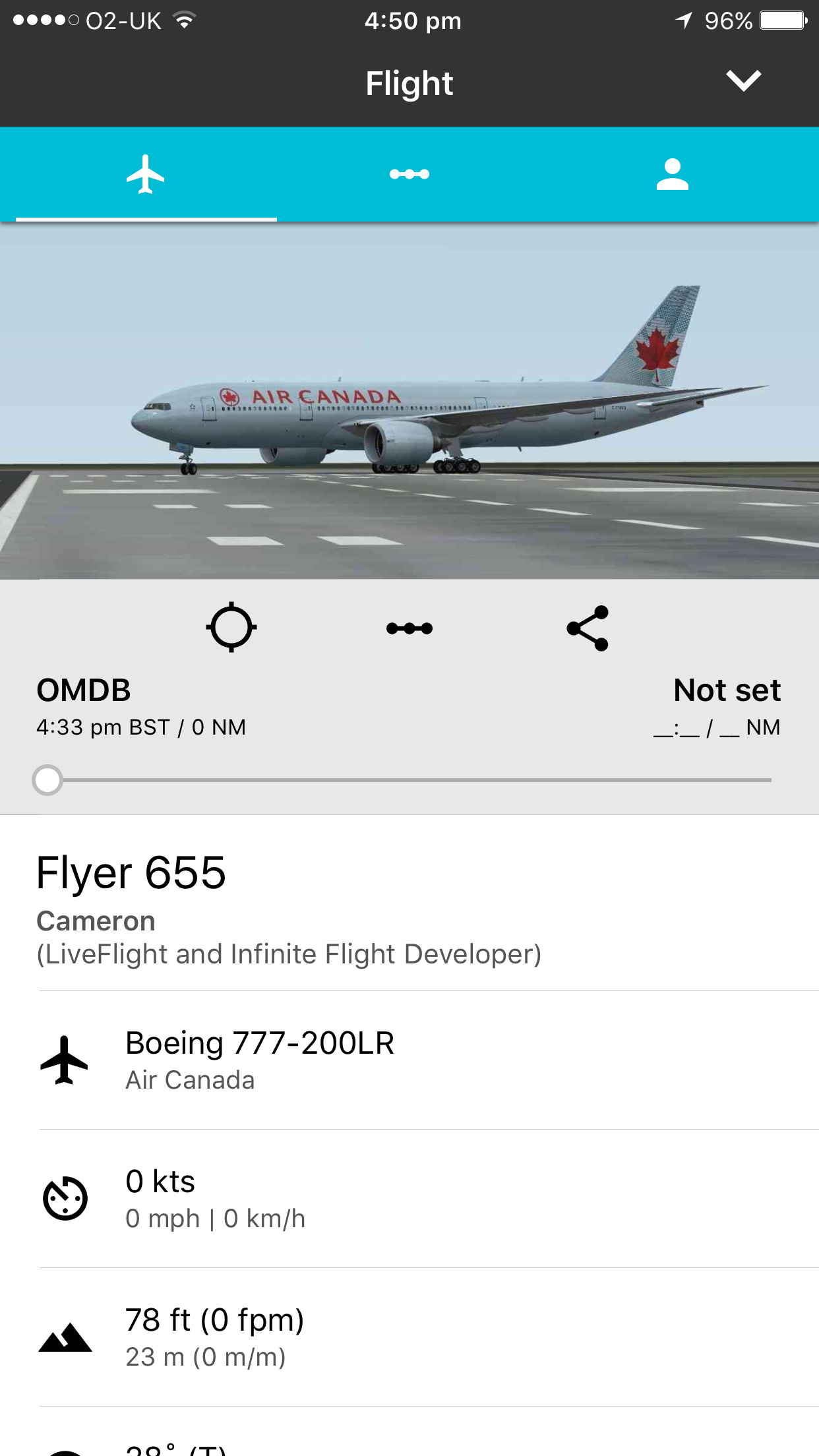
Task: Switch to the airplane details tab
Action: click(146, 175)
